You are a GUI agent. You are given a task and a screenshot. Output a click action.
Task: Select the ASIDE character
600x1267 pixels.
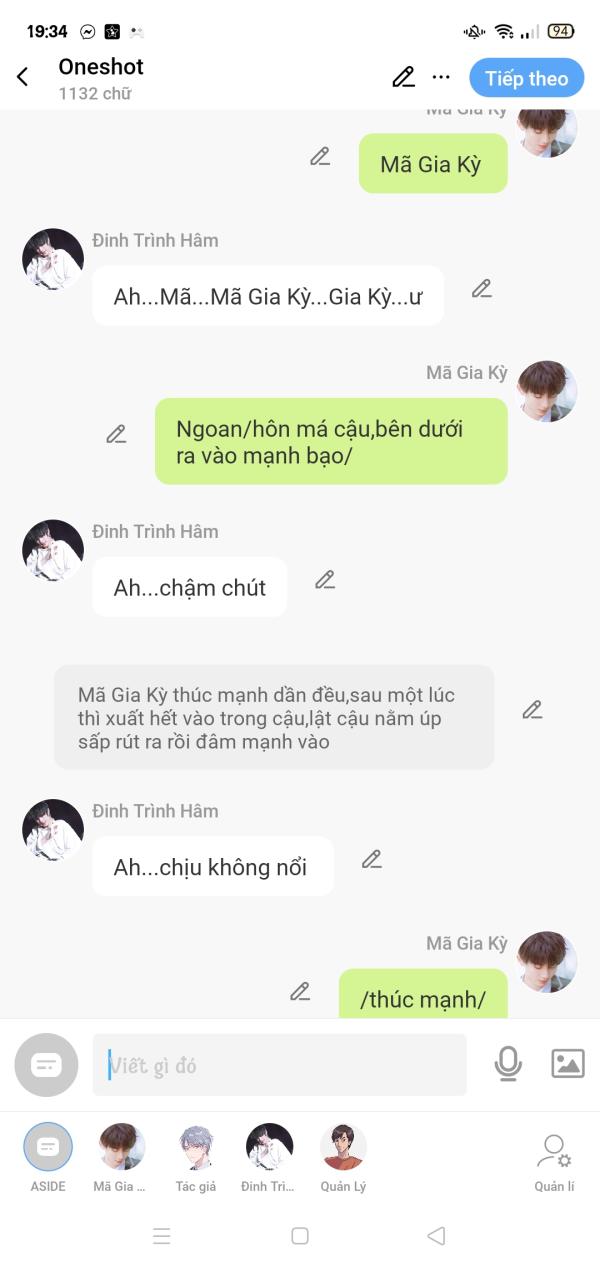[48, 1157]
